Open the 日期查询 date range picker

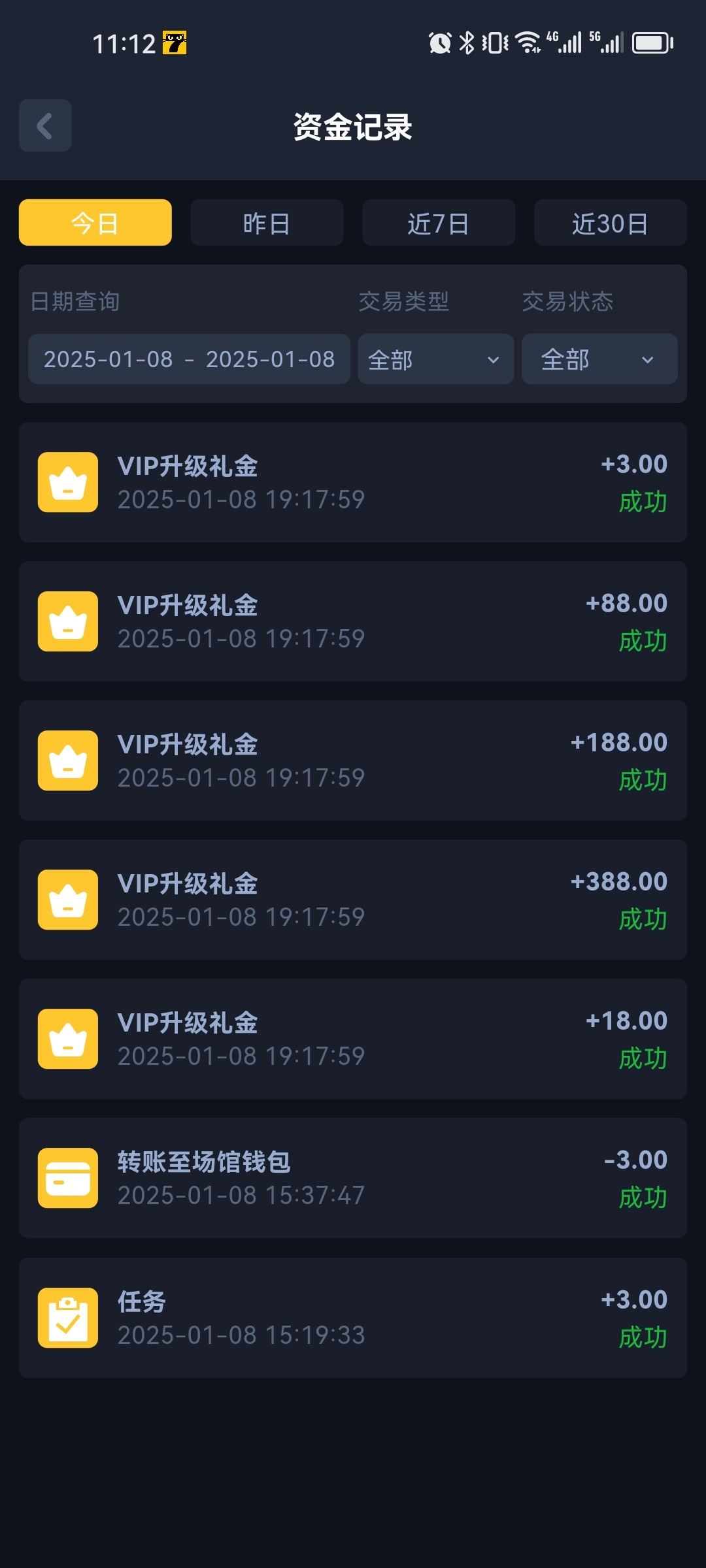189,359
